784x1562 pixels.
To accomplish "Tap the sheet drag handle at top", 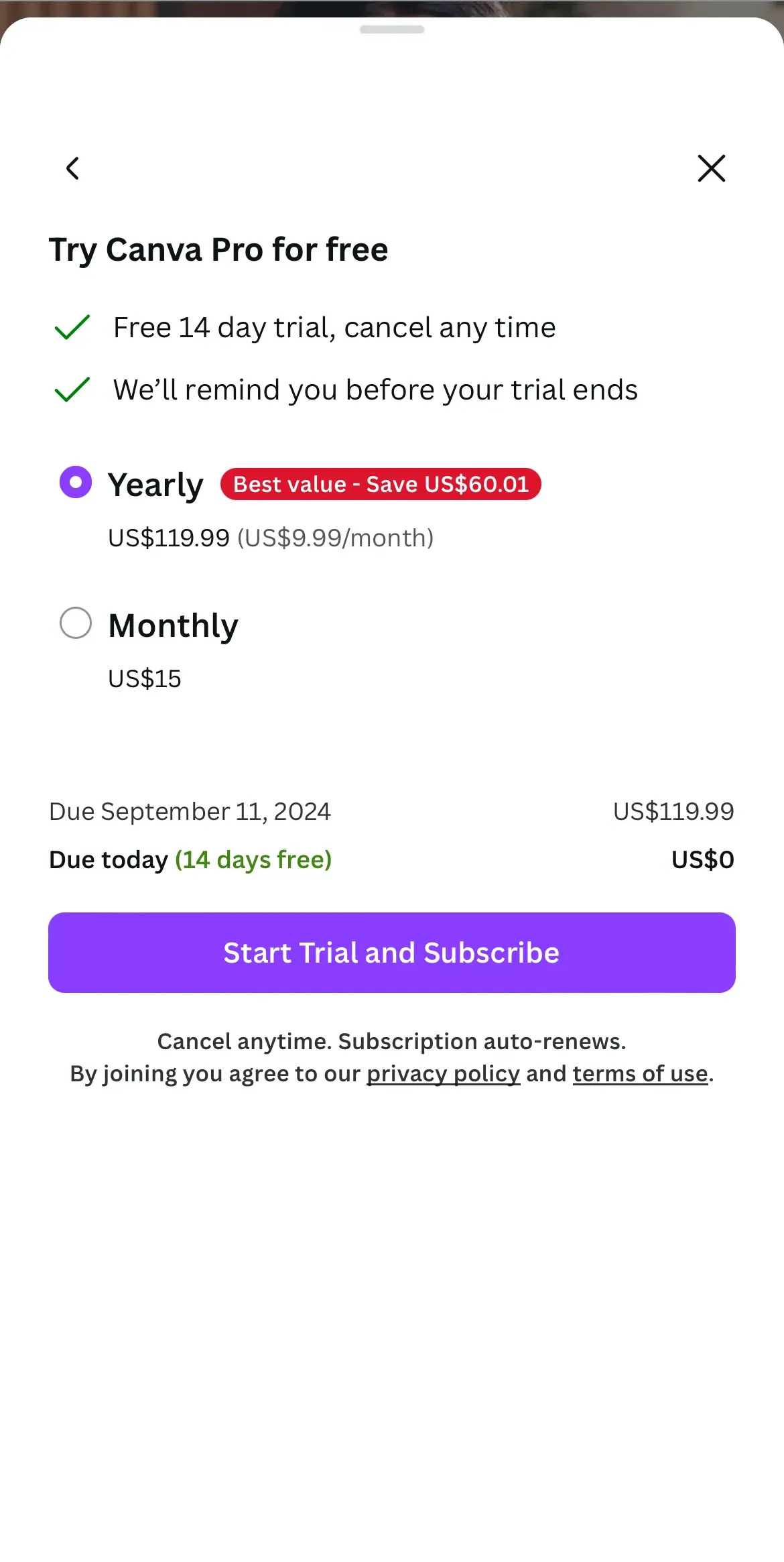I will click(x=392, y=29).
